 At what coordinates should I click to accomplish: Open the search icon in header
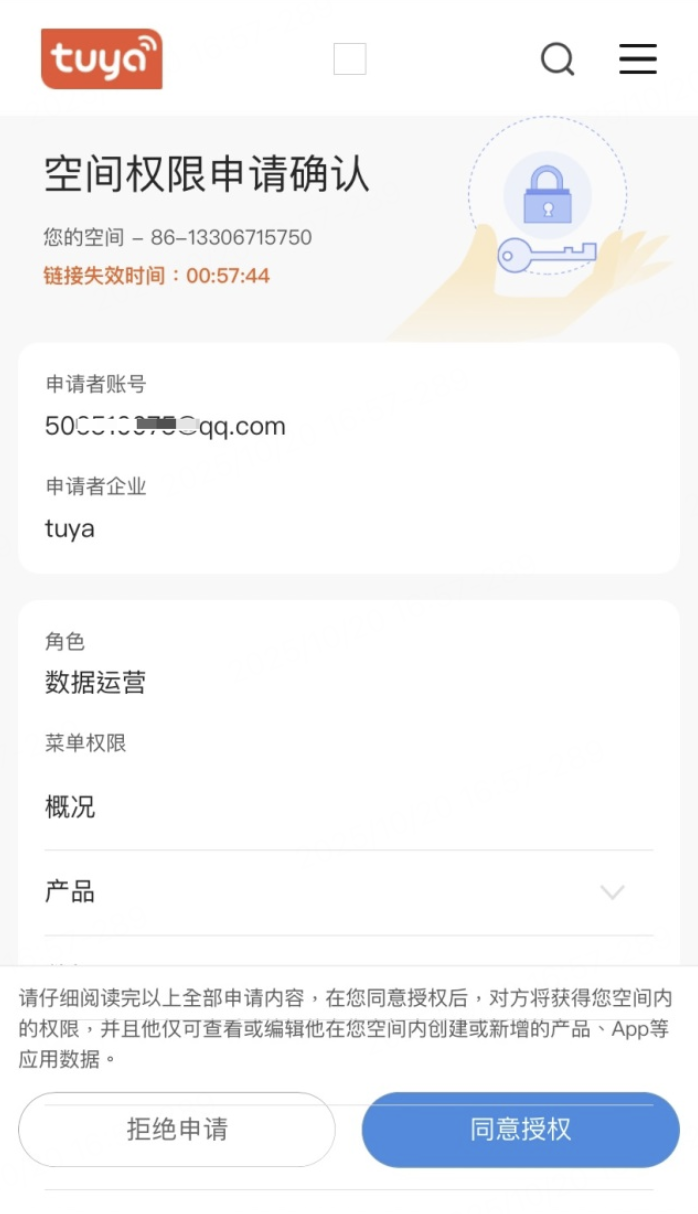(x=558, y=59)
